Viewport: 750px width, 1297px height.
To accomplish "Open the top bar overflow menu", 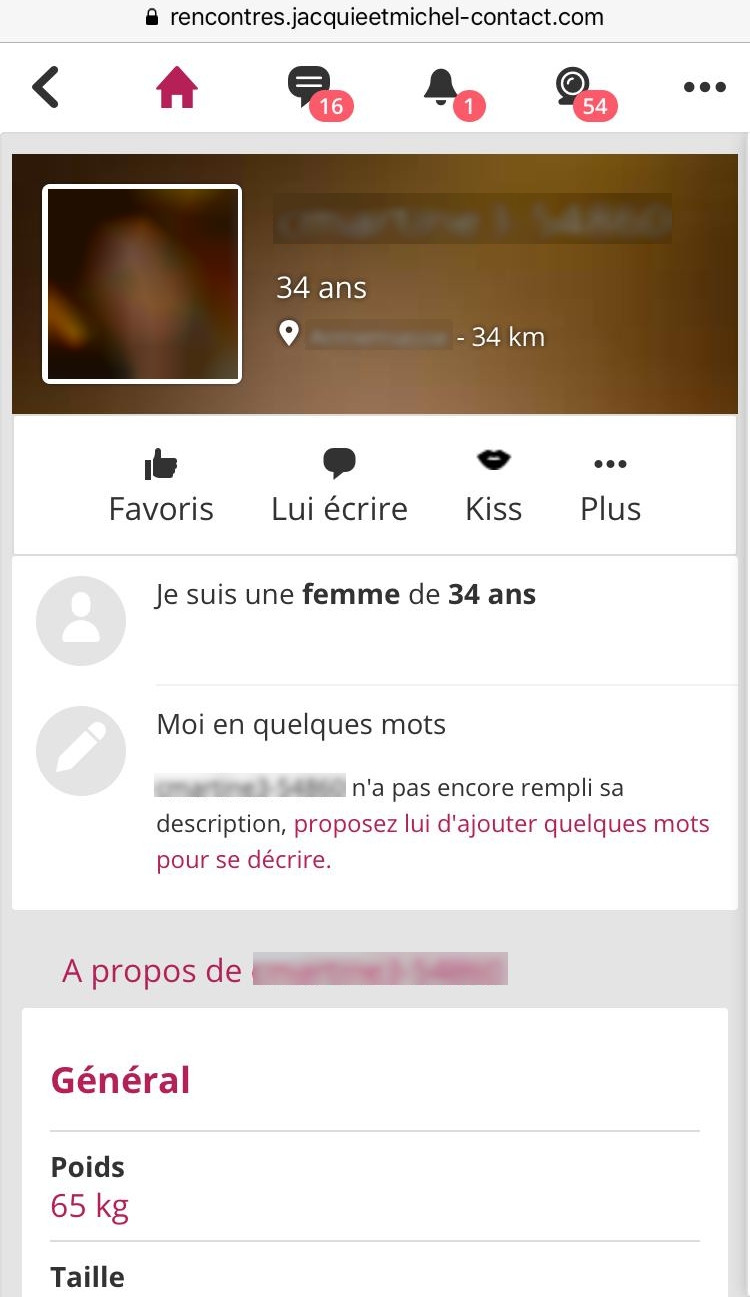I will coord(704,88).
